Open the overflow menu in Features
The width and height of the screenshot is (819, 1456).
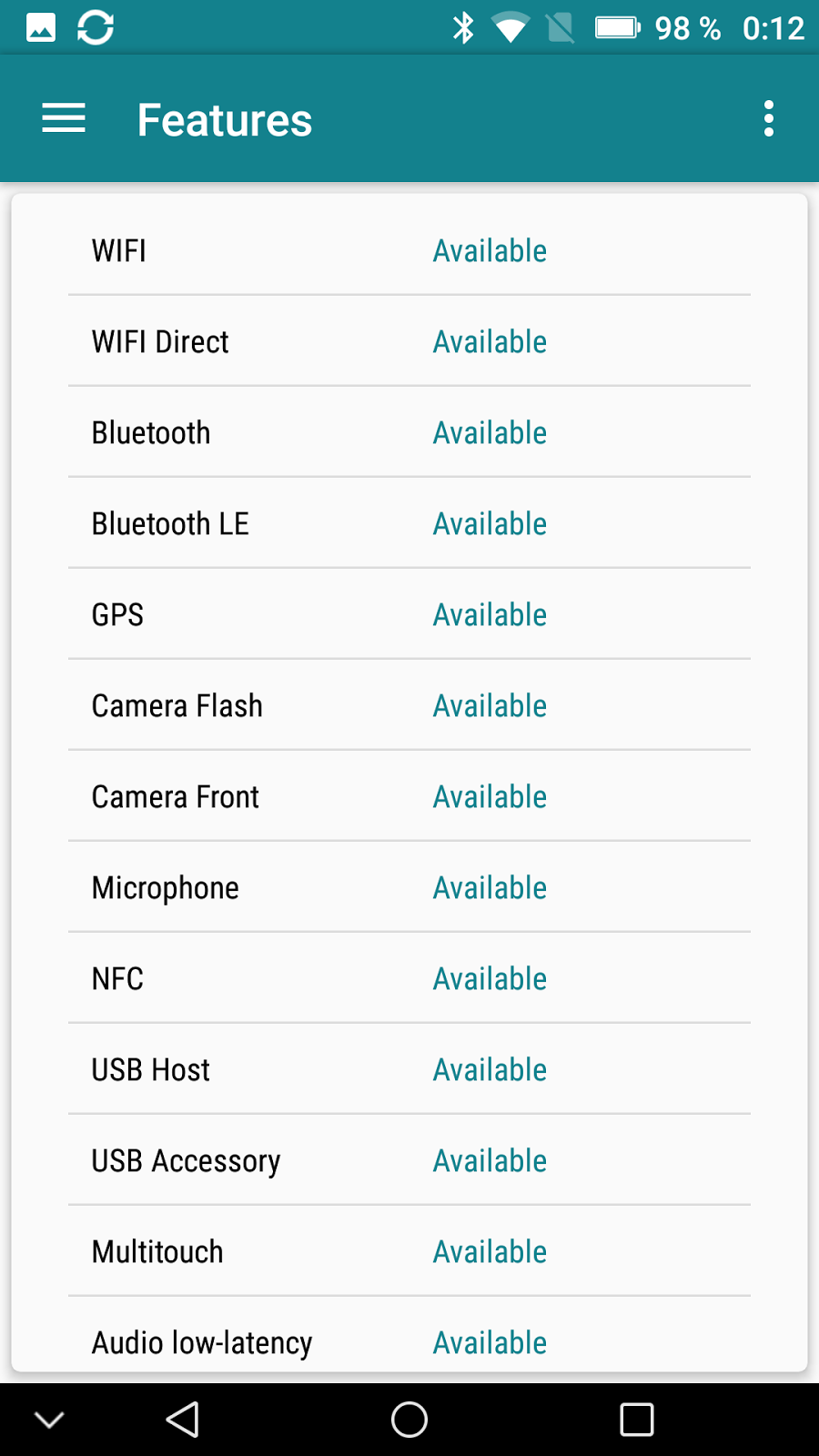click(769, 119)
